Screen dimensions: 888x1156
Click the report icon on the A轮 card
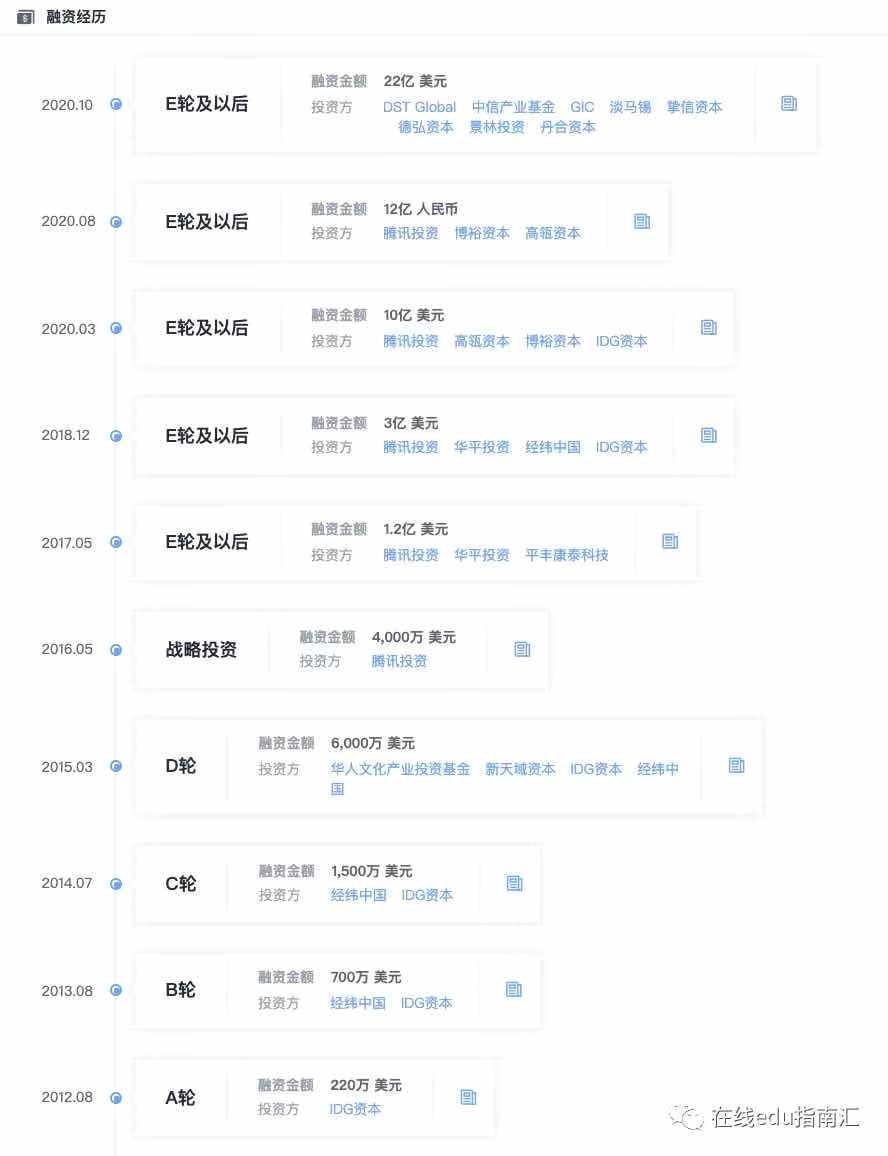467,1097
